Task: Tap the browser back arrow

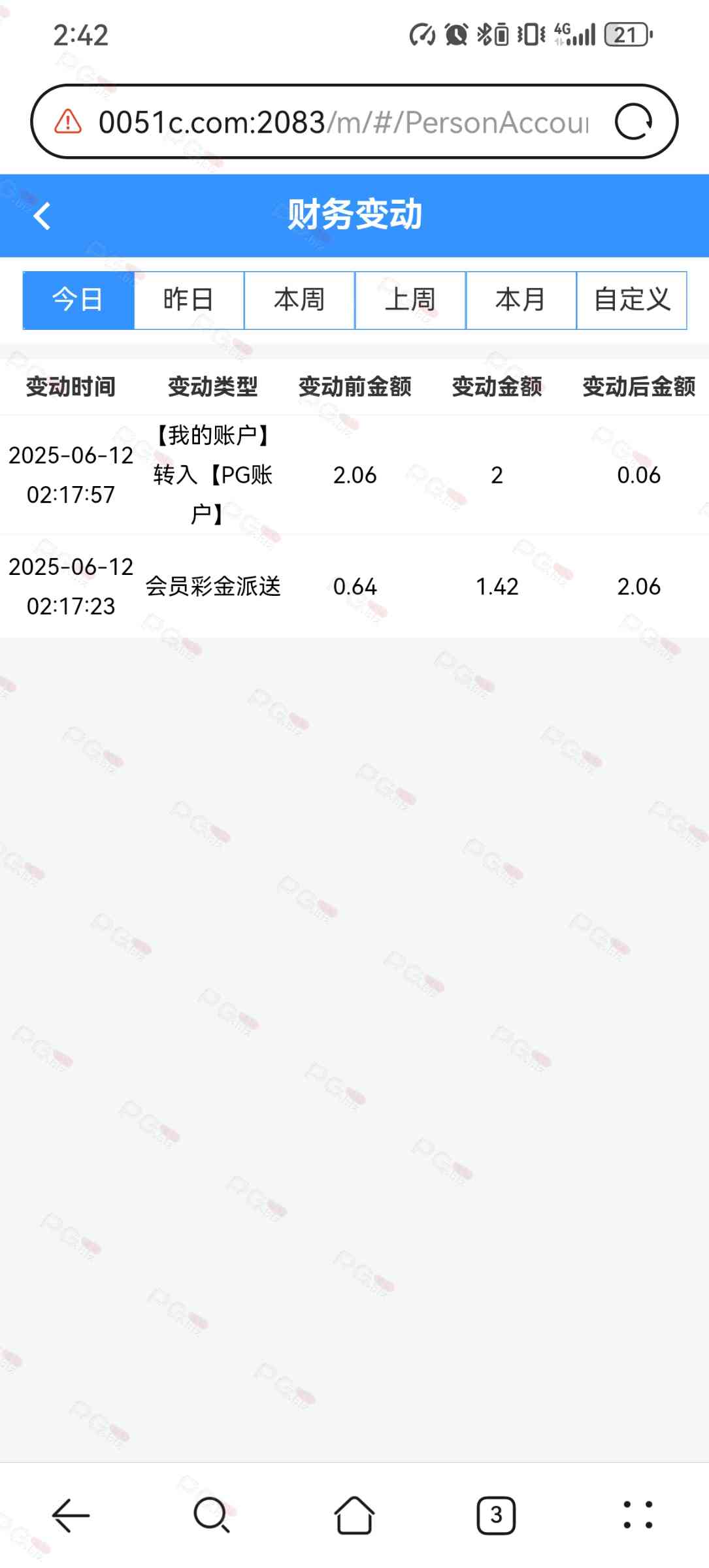Action: tap(71, 1514)
